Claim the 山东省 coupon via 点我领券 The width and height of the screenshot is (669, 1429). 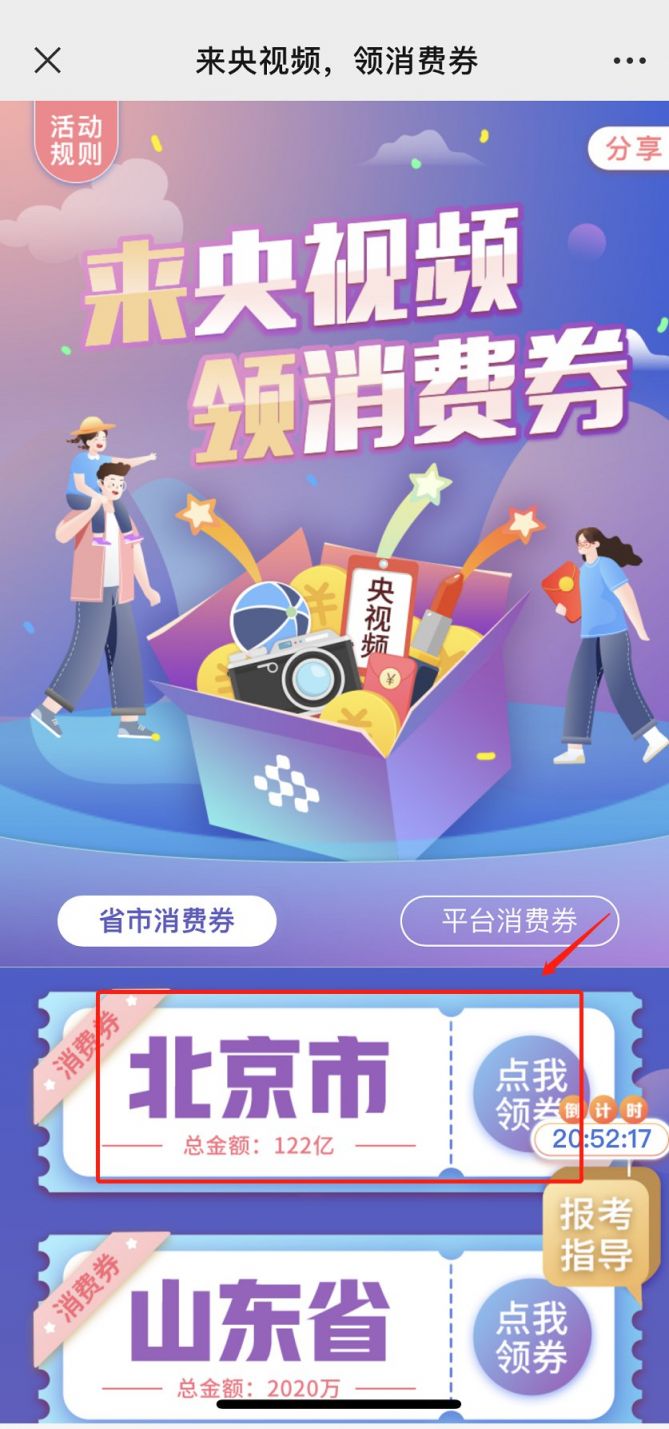(x=532, y=1337)
